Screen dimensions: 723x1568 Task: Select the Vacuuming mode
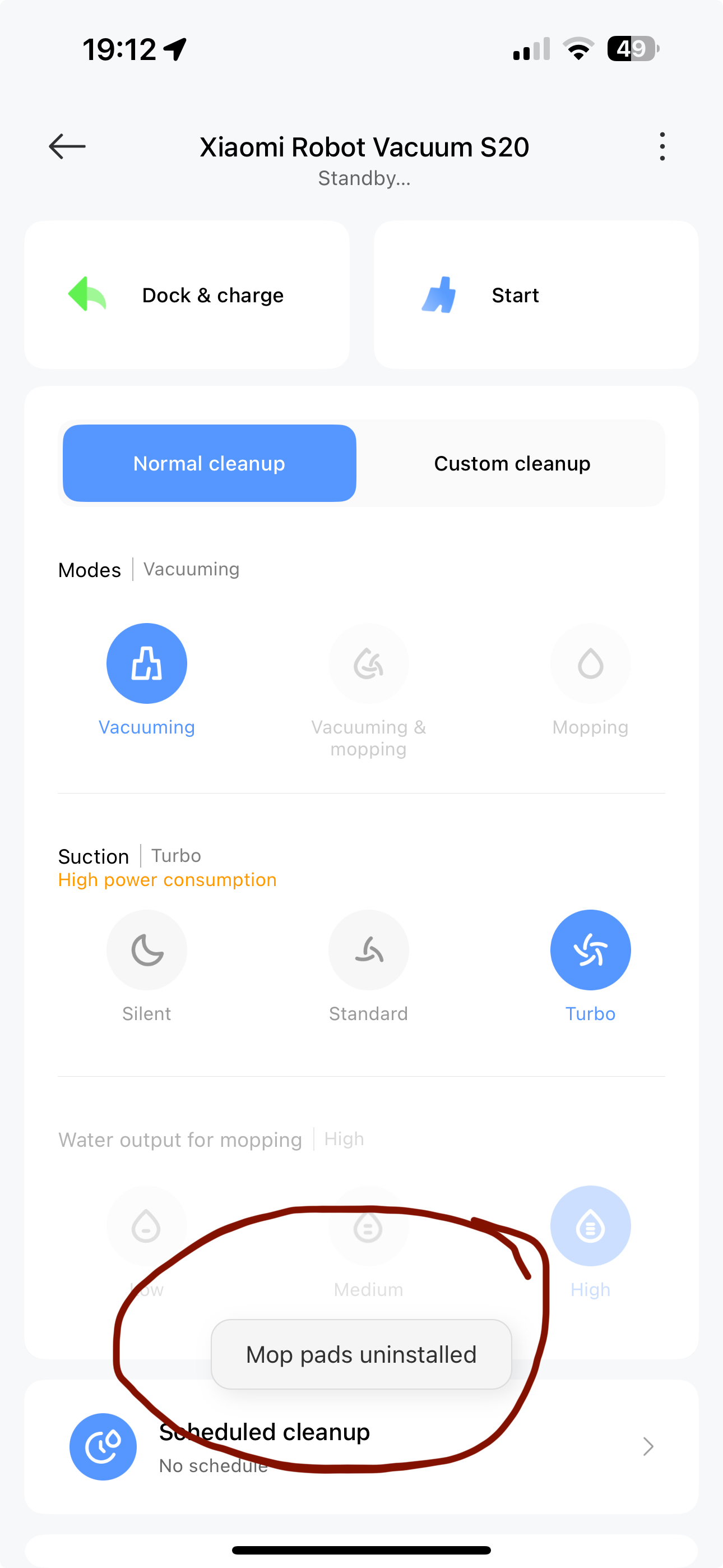pos(147,663)
